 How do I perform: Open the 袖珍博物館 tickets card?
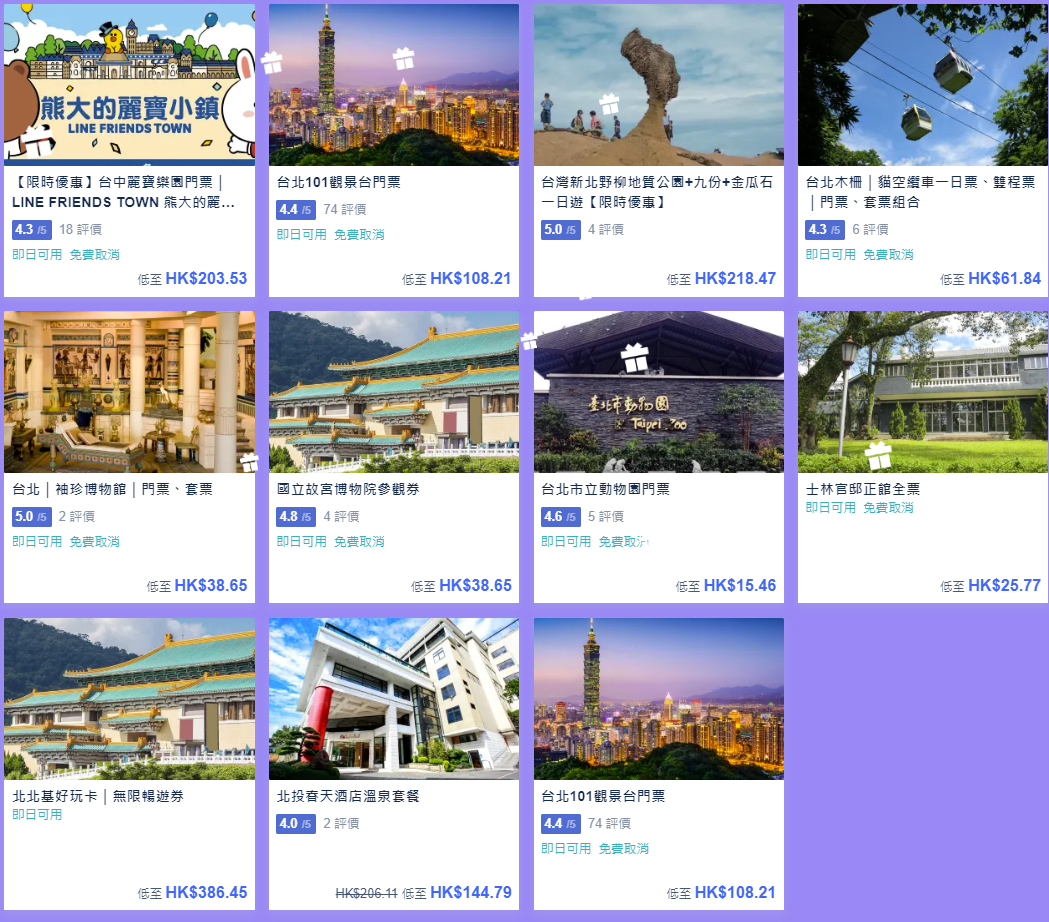click(129, 457)
